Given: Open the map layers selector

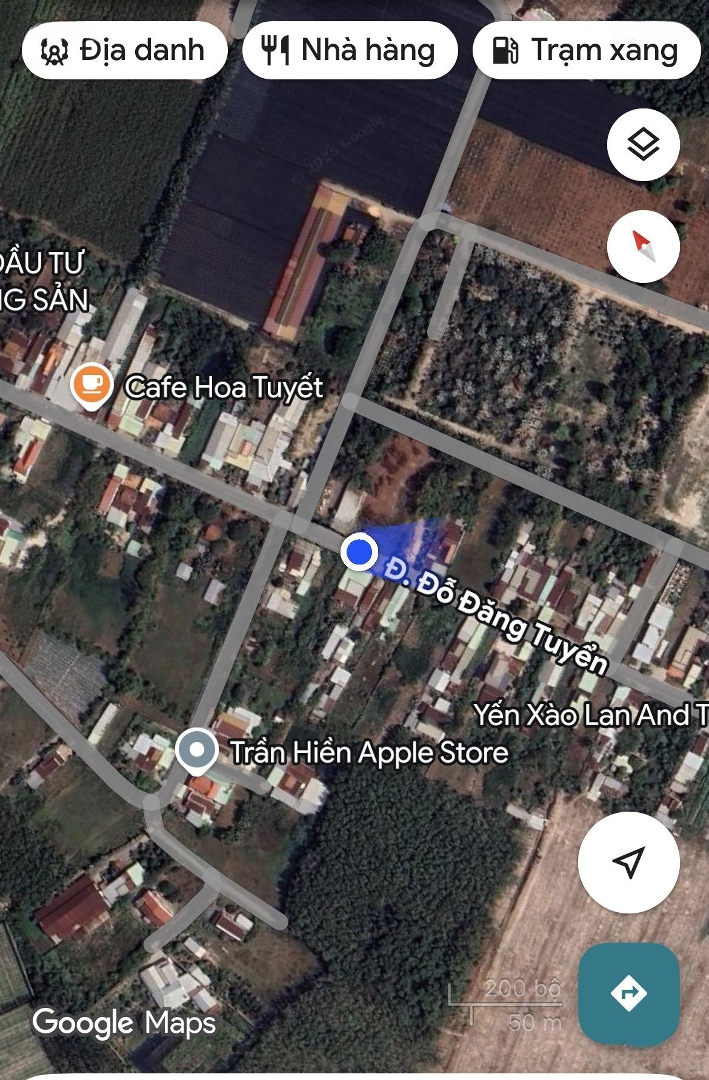Looking at the screenshot, I should (643, 145).
